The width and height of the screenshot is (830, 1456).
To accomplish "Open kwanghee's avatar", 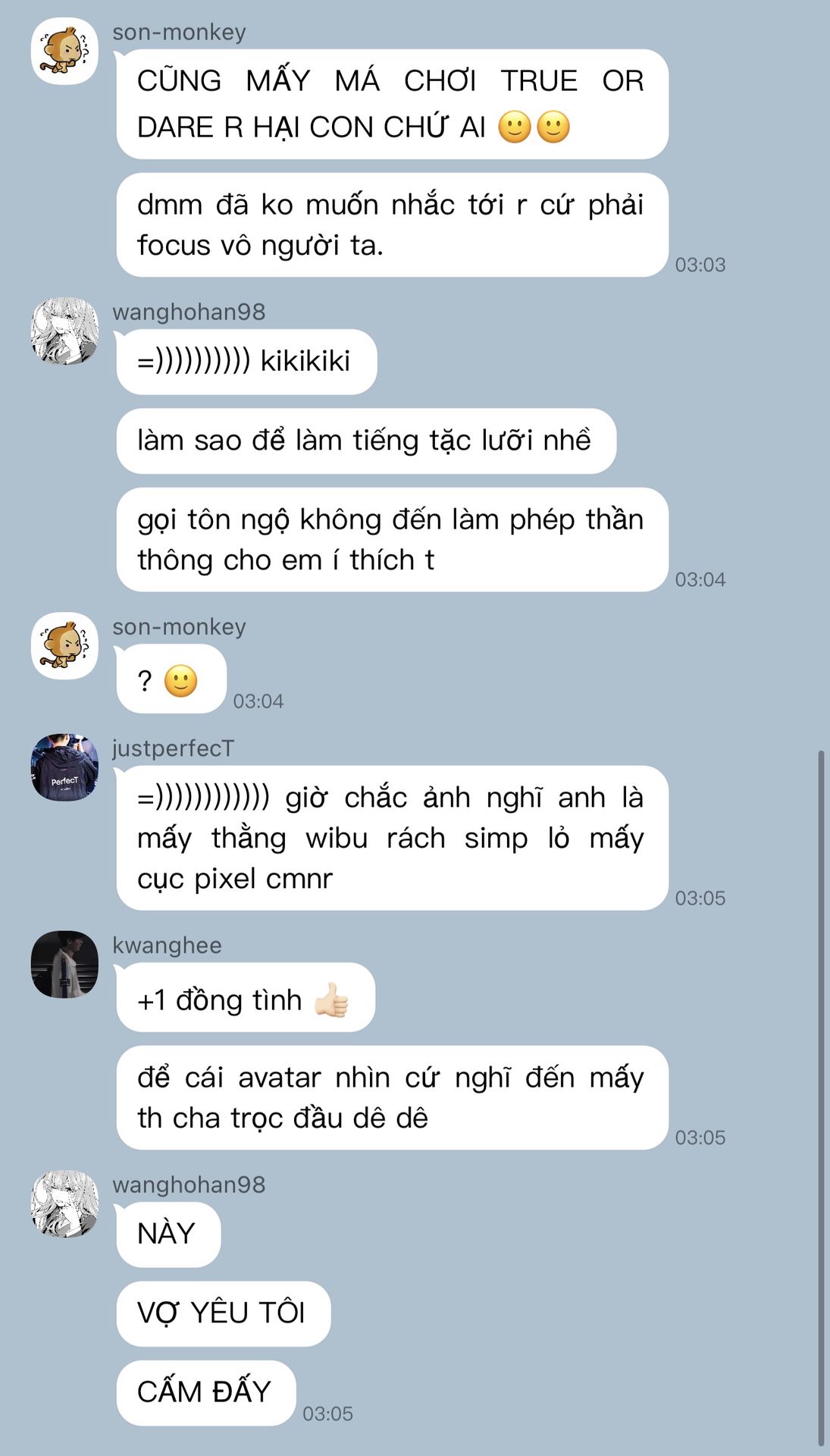I will [x=64, y=964].
